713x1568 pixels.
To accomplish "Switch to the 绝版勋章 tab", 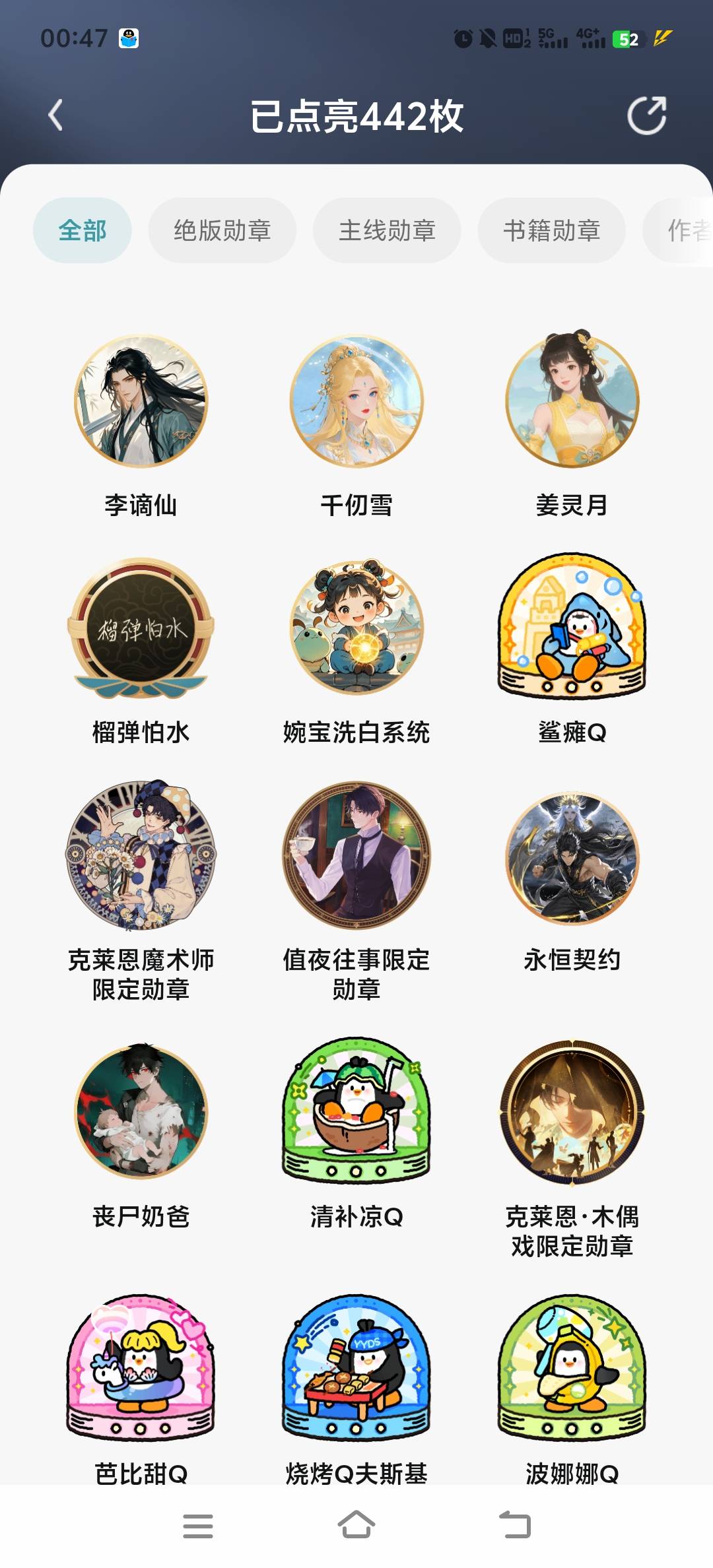I will [222, 230].
